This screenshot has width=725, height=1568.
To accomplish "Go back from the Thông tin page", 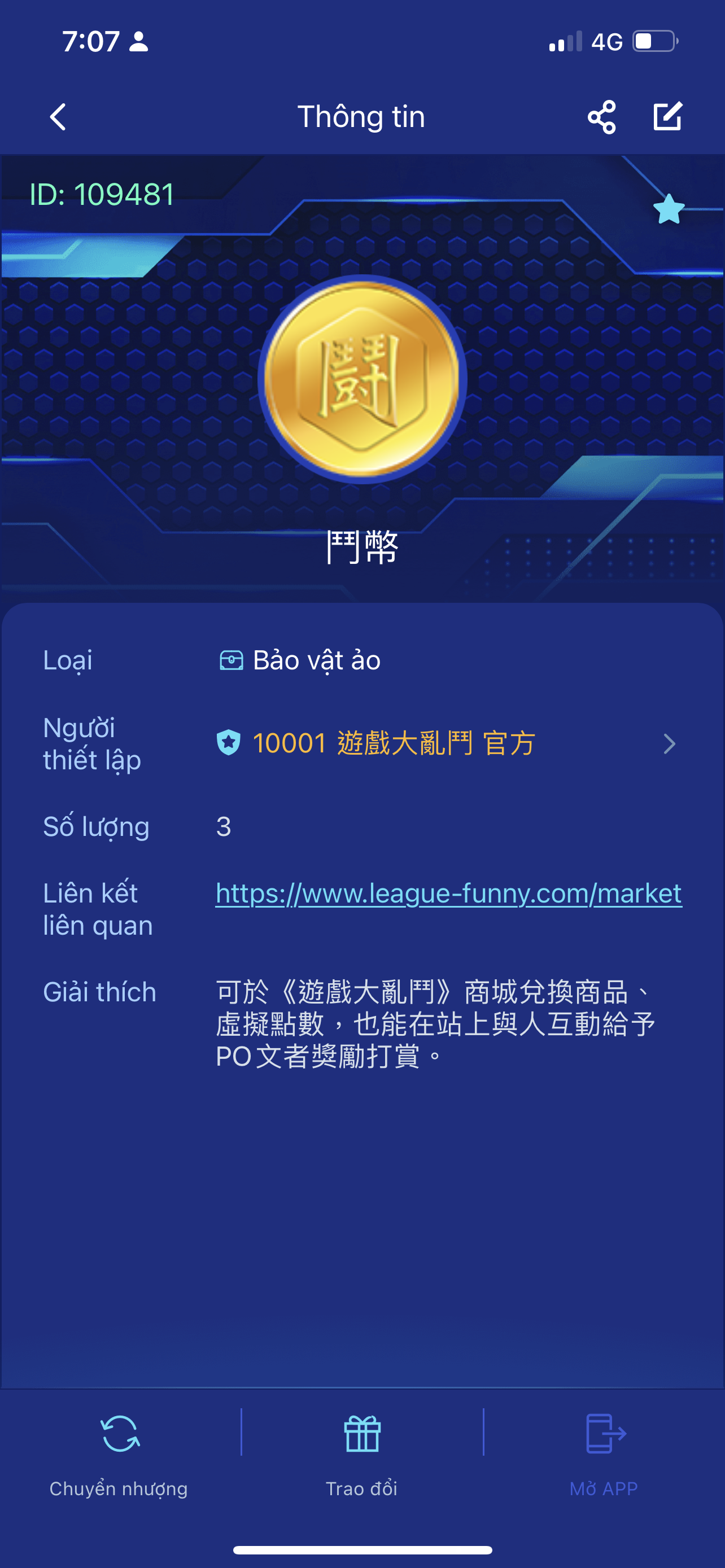I will click(58, 117).
